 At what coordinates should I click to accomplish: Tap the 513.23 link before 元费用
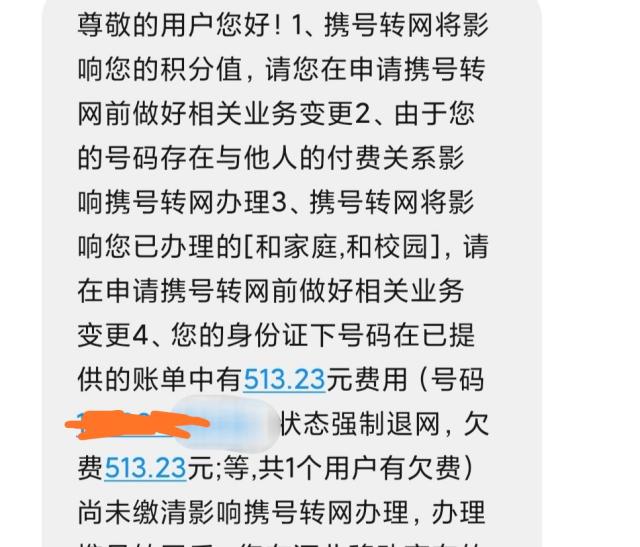pos(285,379)
